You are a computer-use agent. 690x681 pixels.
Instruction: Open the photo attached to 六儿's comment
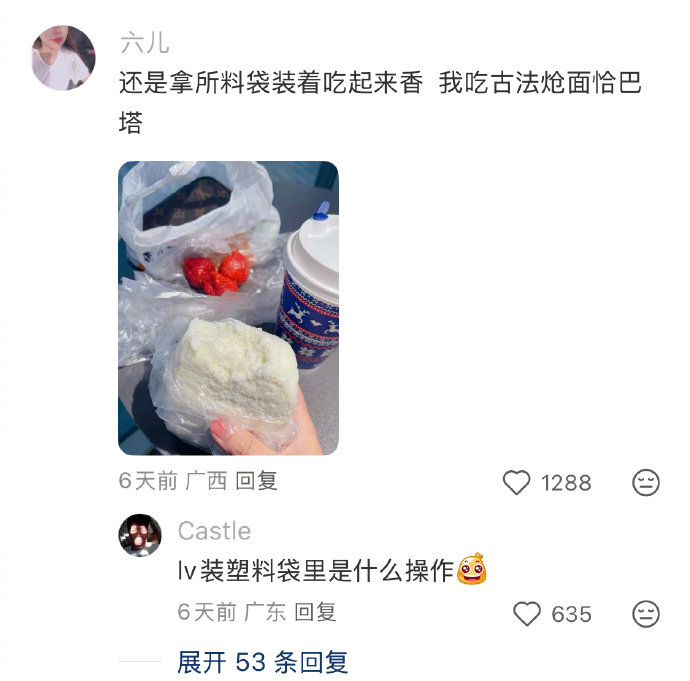pos(228,308)
